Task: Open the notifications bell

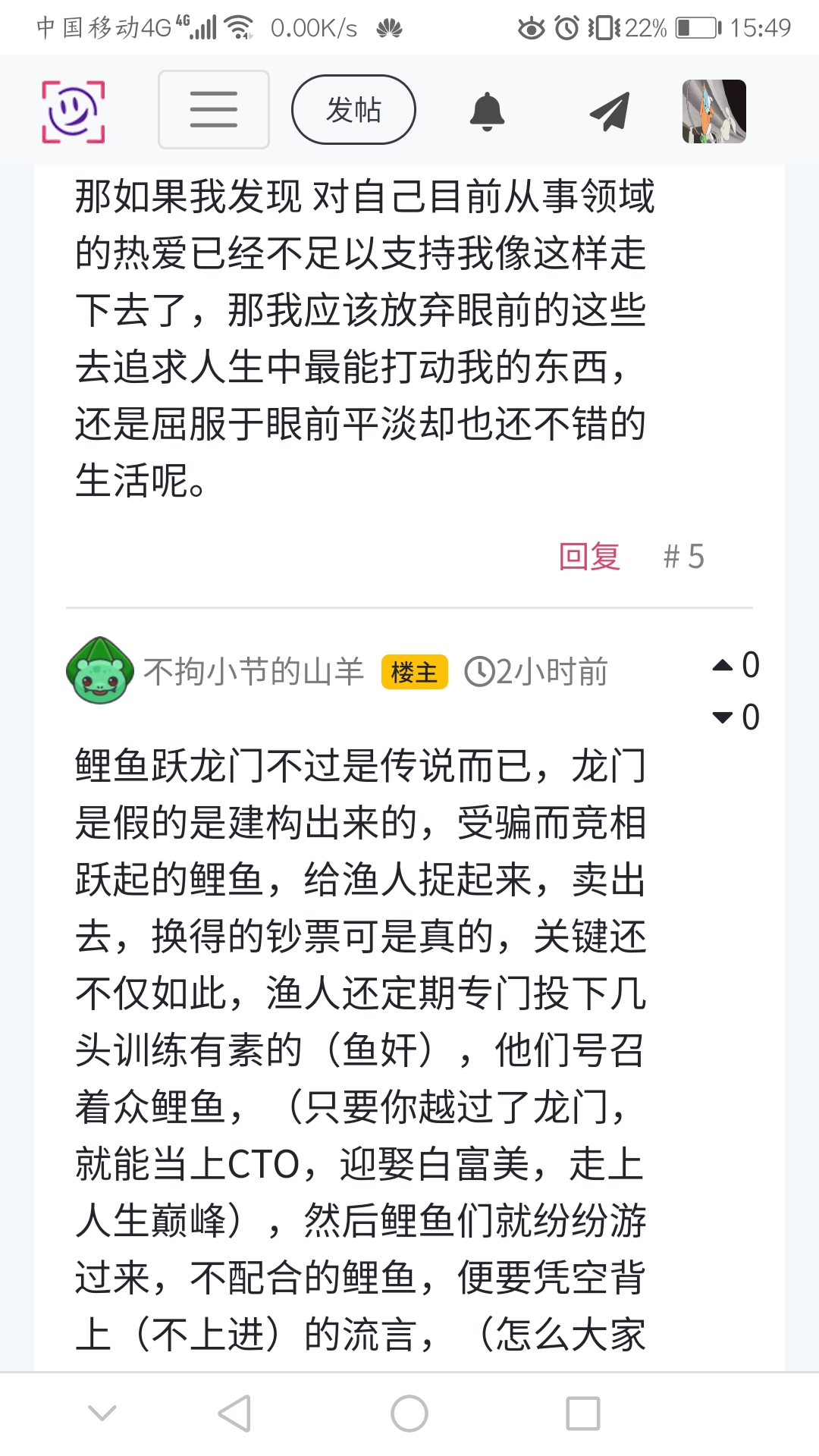Action: pyautogui.click(x=487, y=111)
